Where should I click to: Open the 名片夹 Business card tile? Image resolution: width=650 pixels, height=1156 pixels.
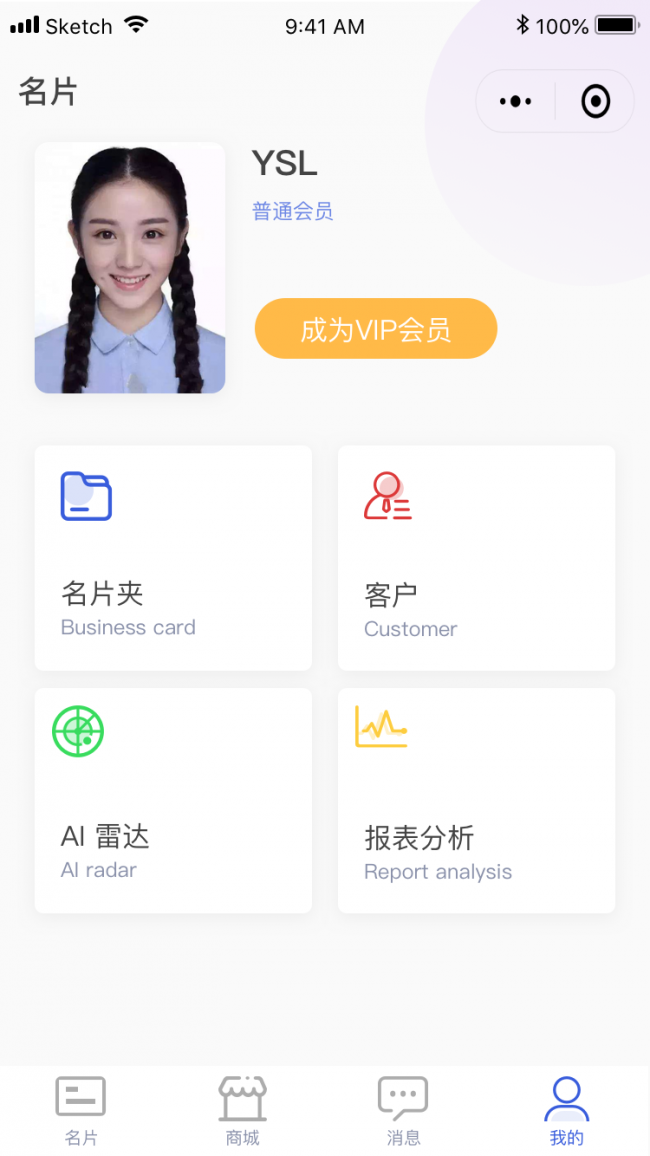click(x=173, y=558)
